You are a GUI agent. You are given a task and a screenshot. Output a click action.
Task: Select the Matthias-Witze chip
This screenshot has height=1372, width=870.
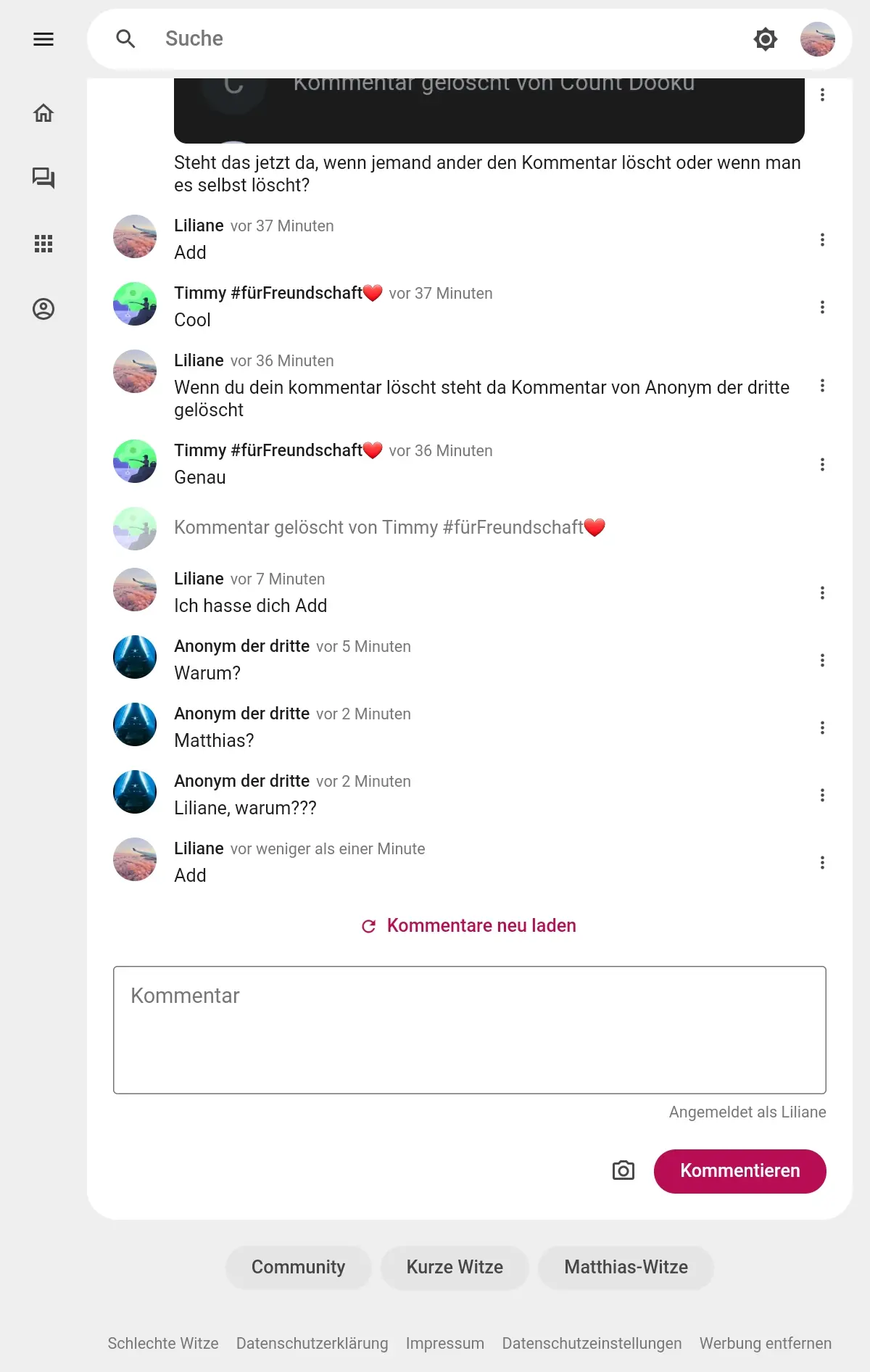[x=626, y=1268]
